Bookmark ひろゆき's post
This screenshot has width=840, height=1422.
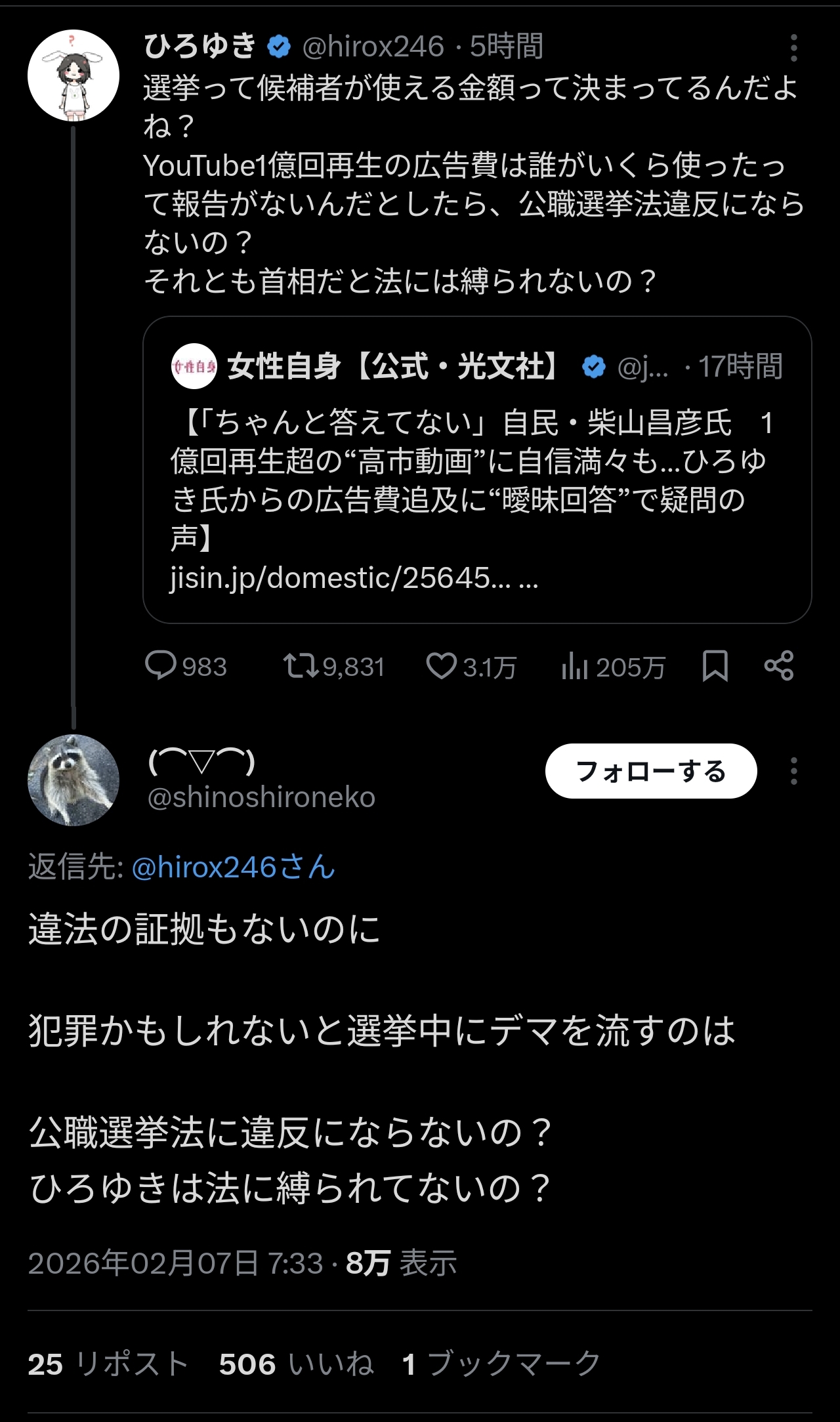click(715, 666)
